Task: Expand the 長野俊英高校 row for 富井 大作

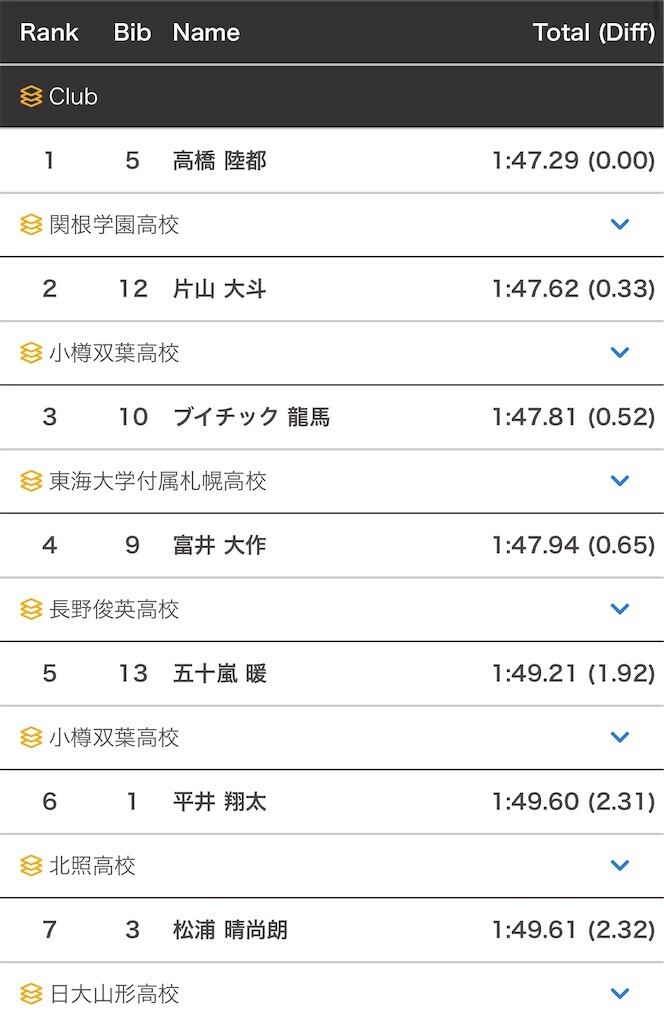Action: coord(619,609)
